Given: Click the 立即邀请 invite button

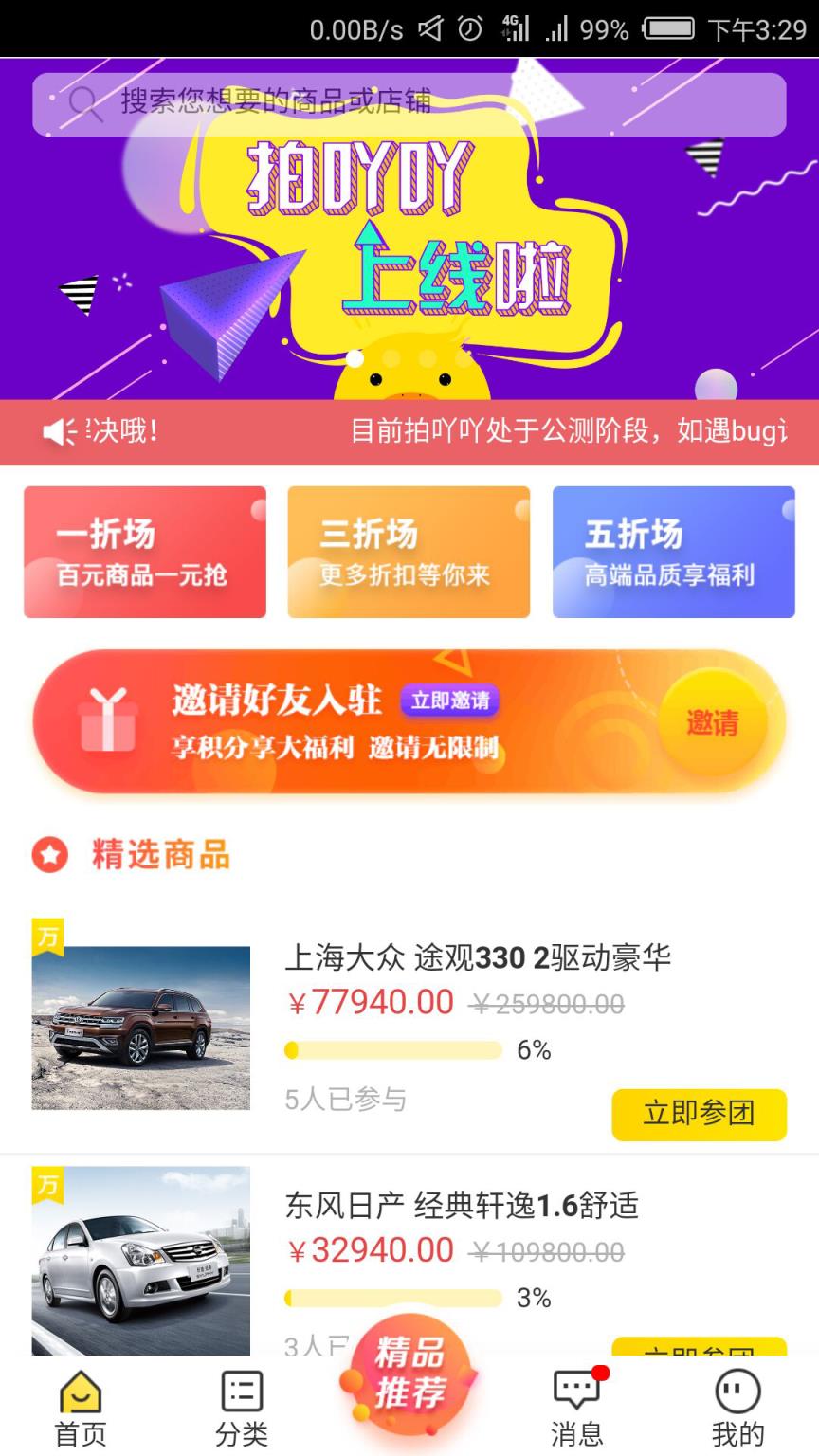Looking at the screenshot, I should point(450,701).
